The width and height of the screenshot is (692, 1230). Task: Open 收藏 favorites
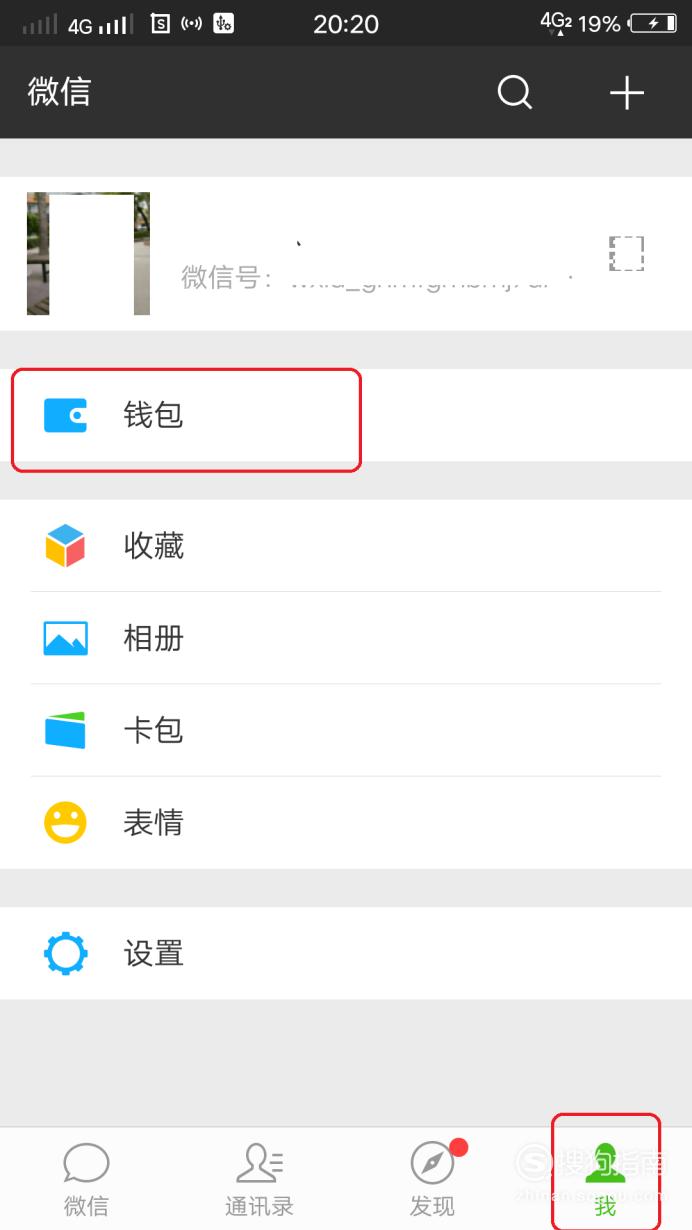(x=346, y=546)
